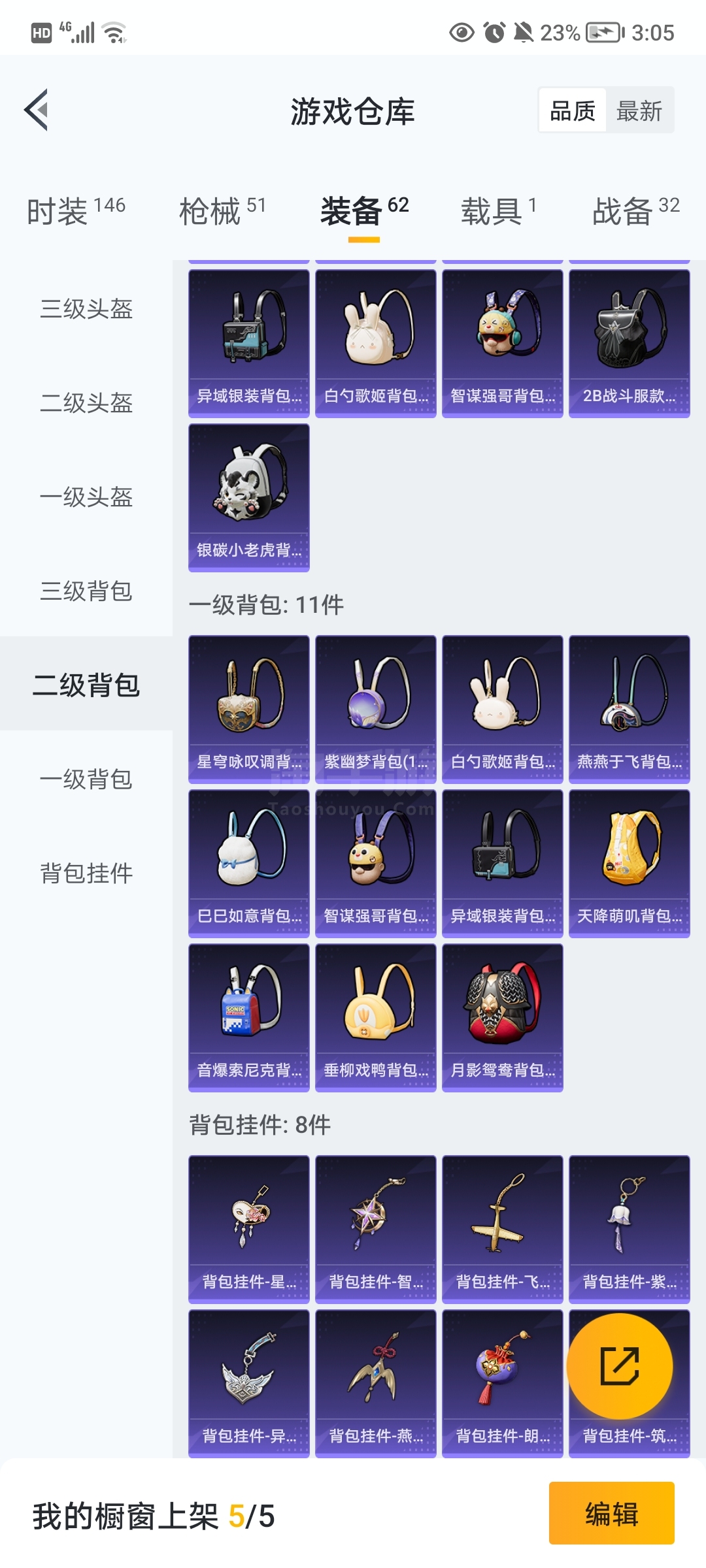Switch to the 时装 tab
The height and width of the screenshot is (1568, 706).
(75, 212)
